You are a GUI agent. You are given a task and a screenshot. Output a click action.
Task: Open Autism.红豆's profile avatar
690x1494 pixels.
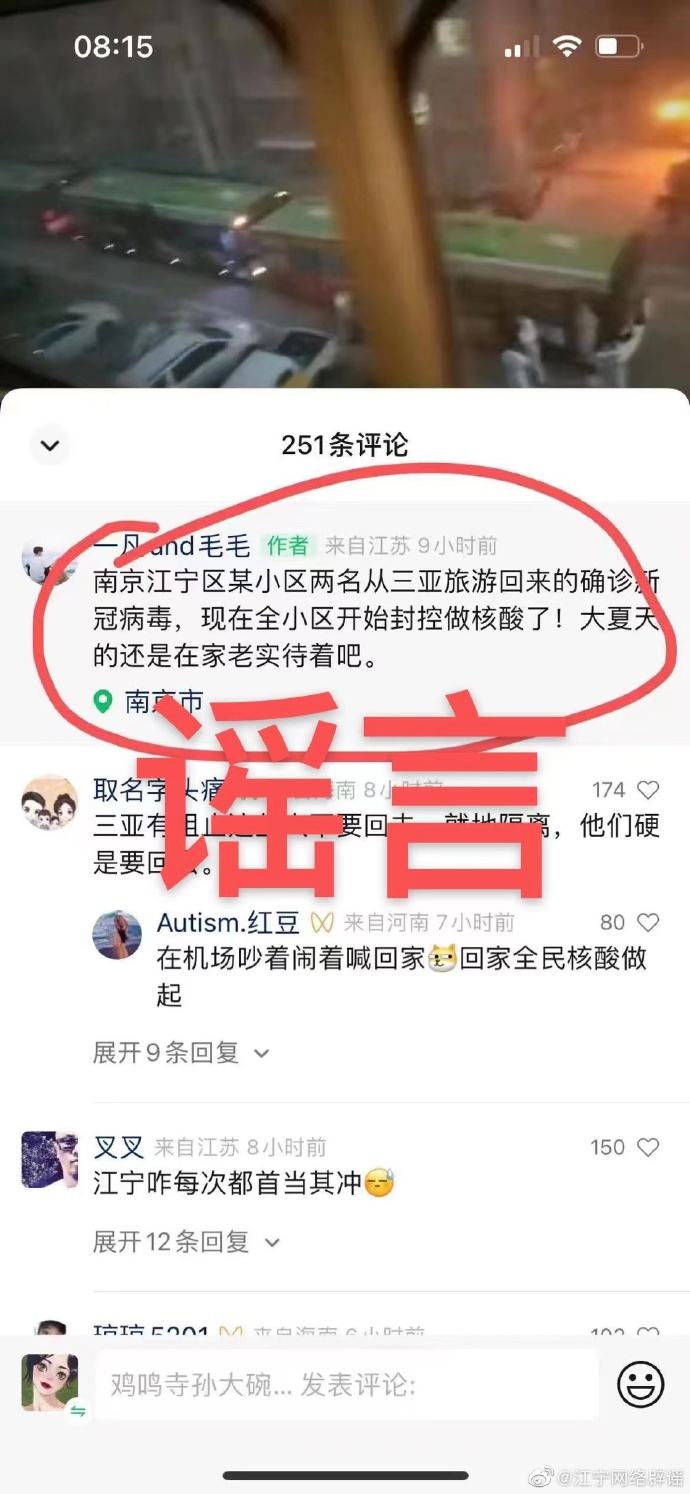pyautogui.click(x=117, y=935)
